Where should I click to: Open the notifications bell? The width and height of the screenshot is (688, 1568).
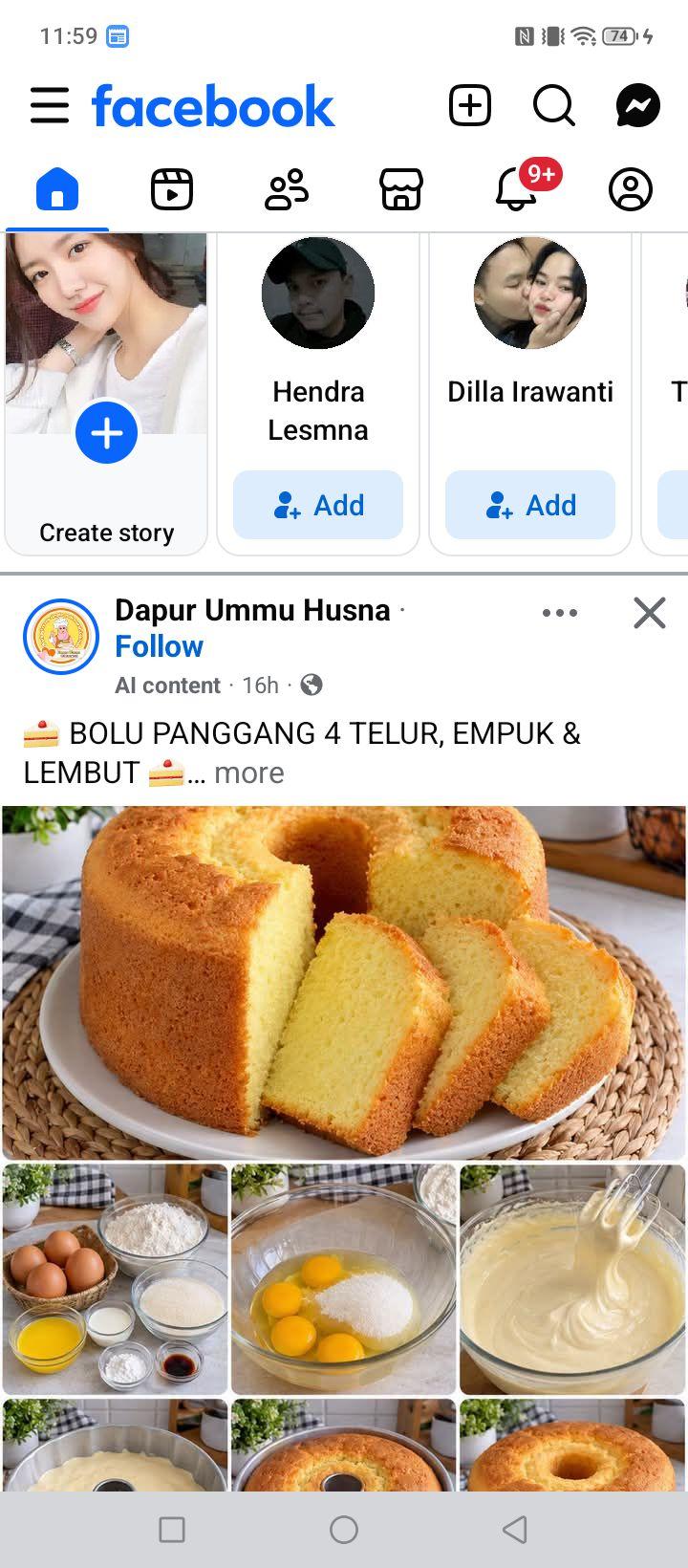(x=517, y=188)
